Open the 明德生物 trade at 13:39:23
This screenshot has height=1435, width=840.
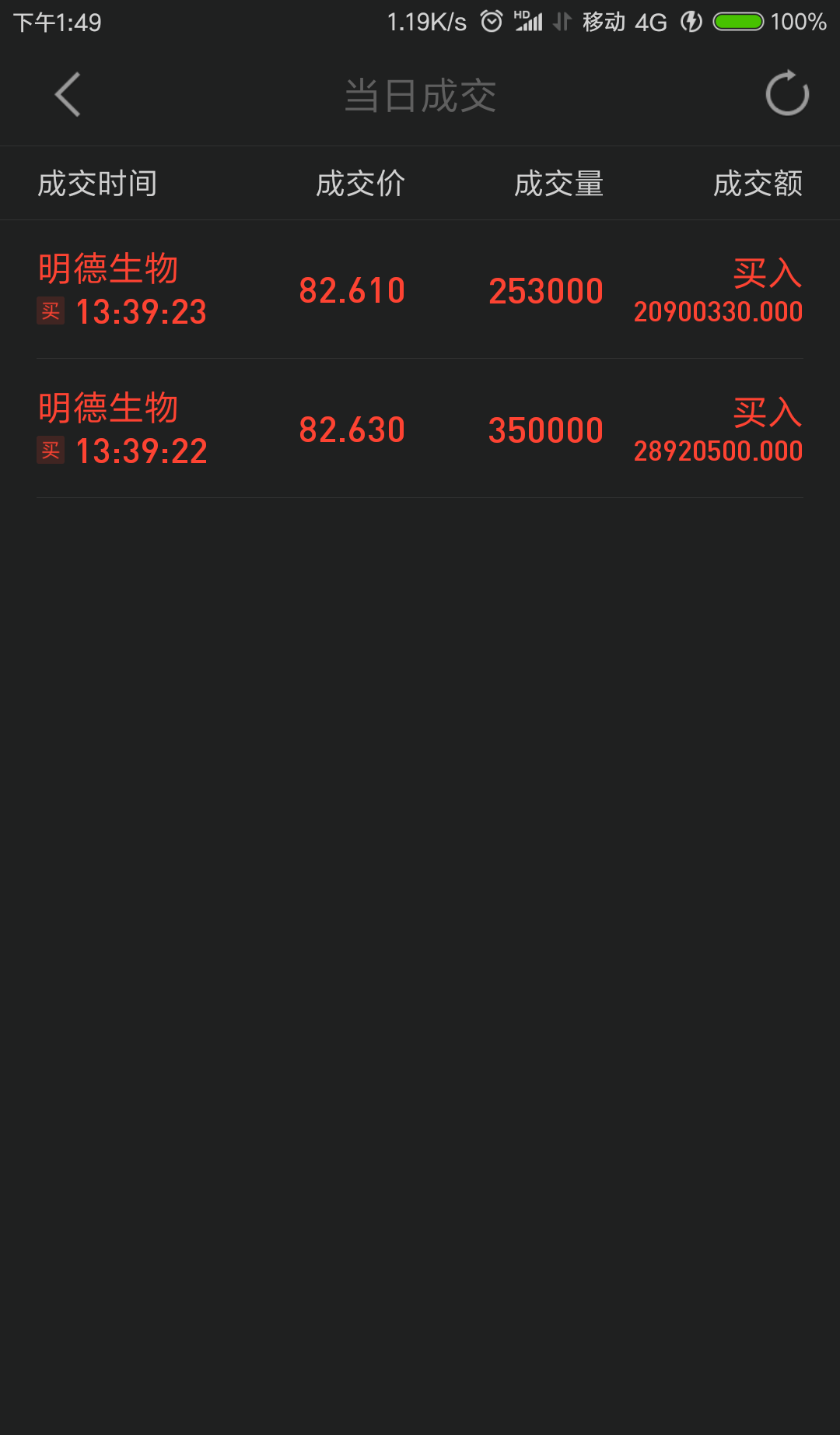(x=420, y=290)
